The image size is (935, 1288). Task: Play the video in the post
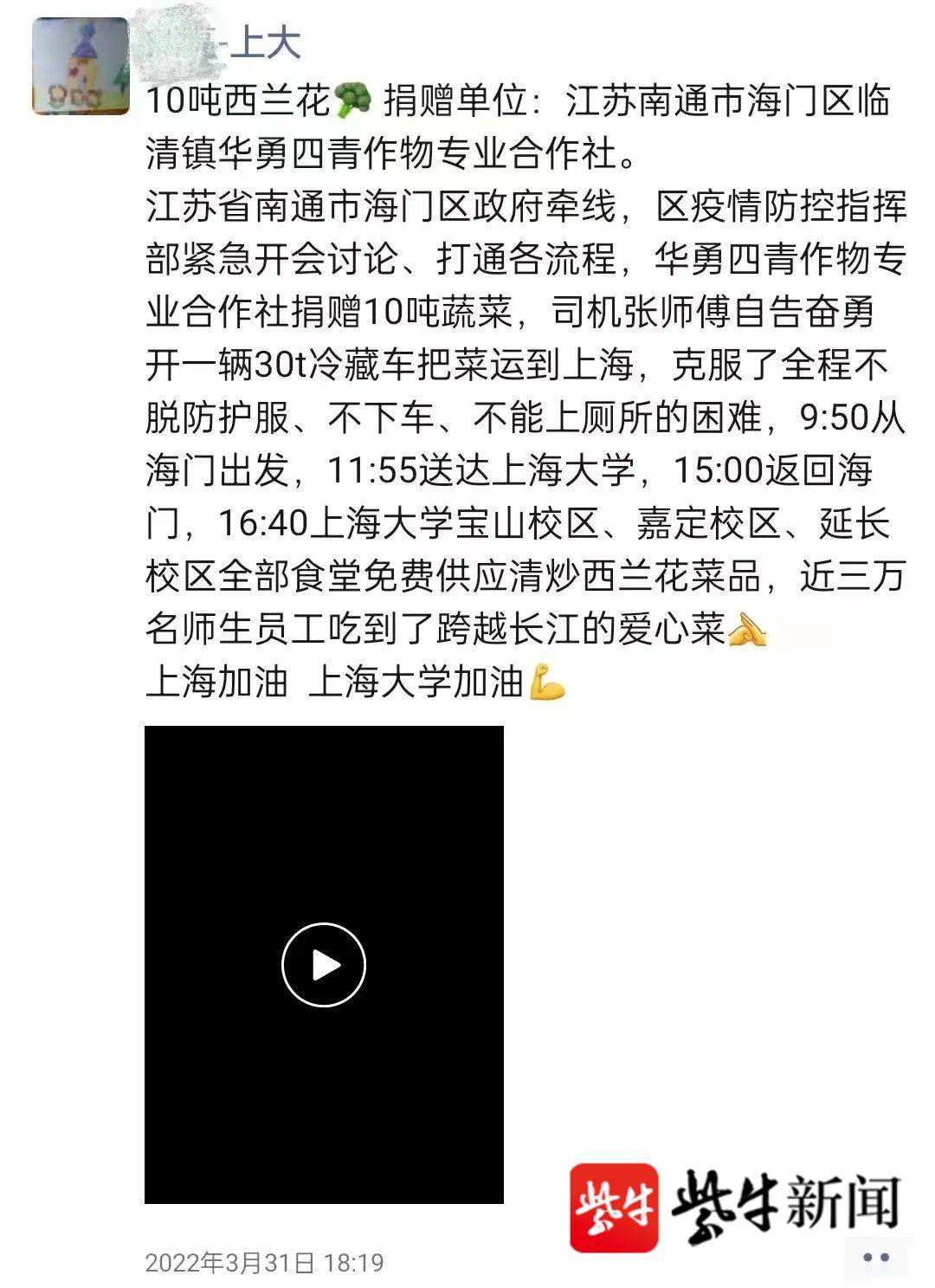click(x=324, y=964)
